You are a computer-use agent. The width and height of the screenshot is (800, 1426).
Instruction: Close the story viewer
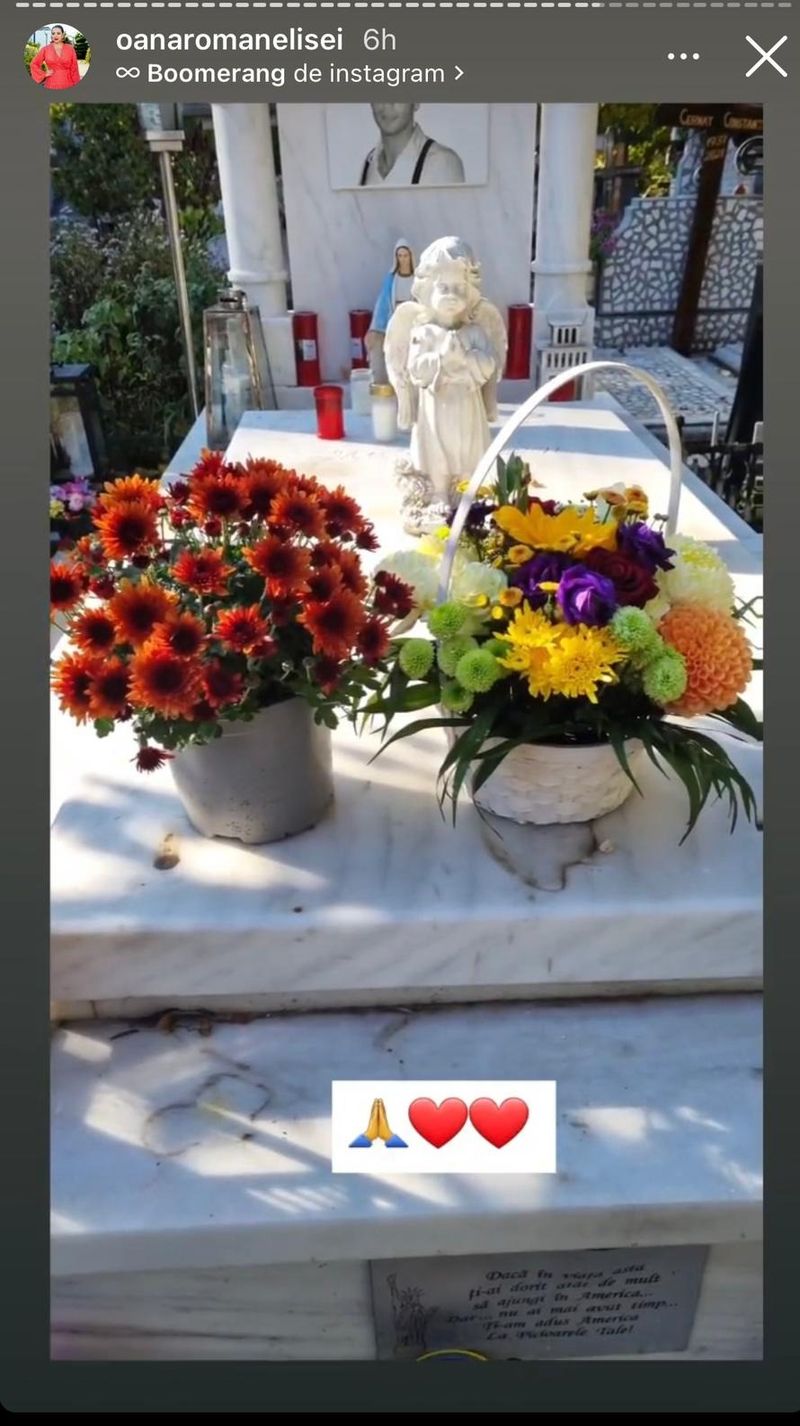click(766, 57)
